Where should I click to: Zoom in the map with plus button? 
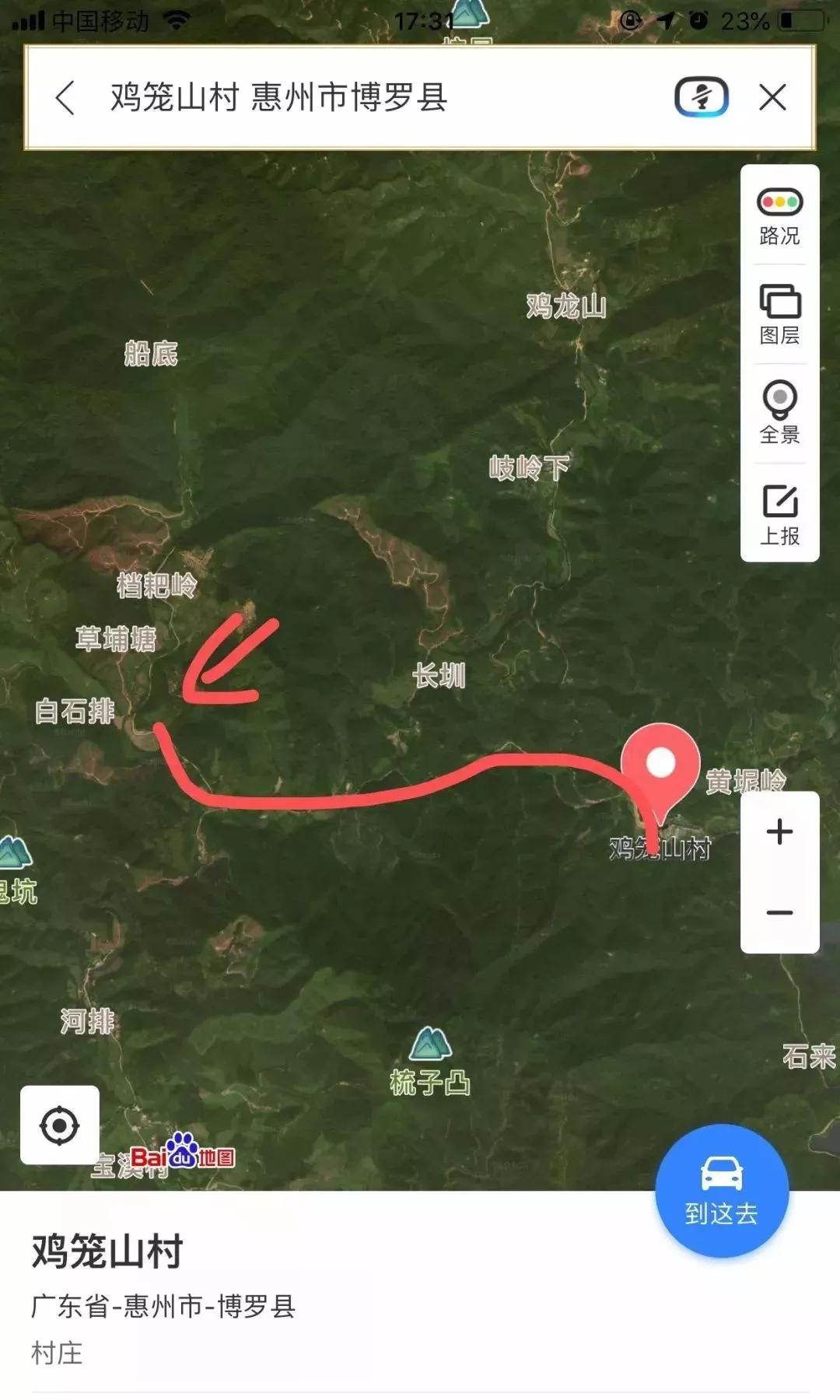(x=779, y=832)
